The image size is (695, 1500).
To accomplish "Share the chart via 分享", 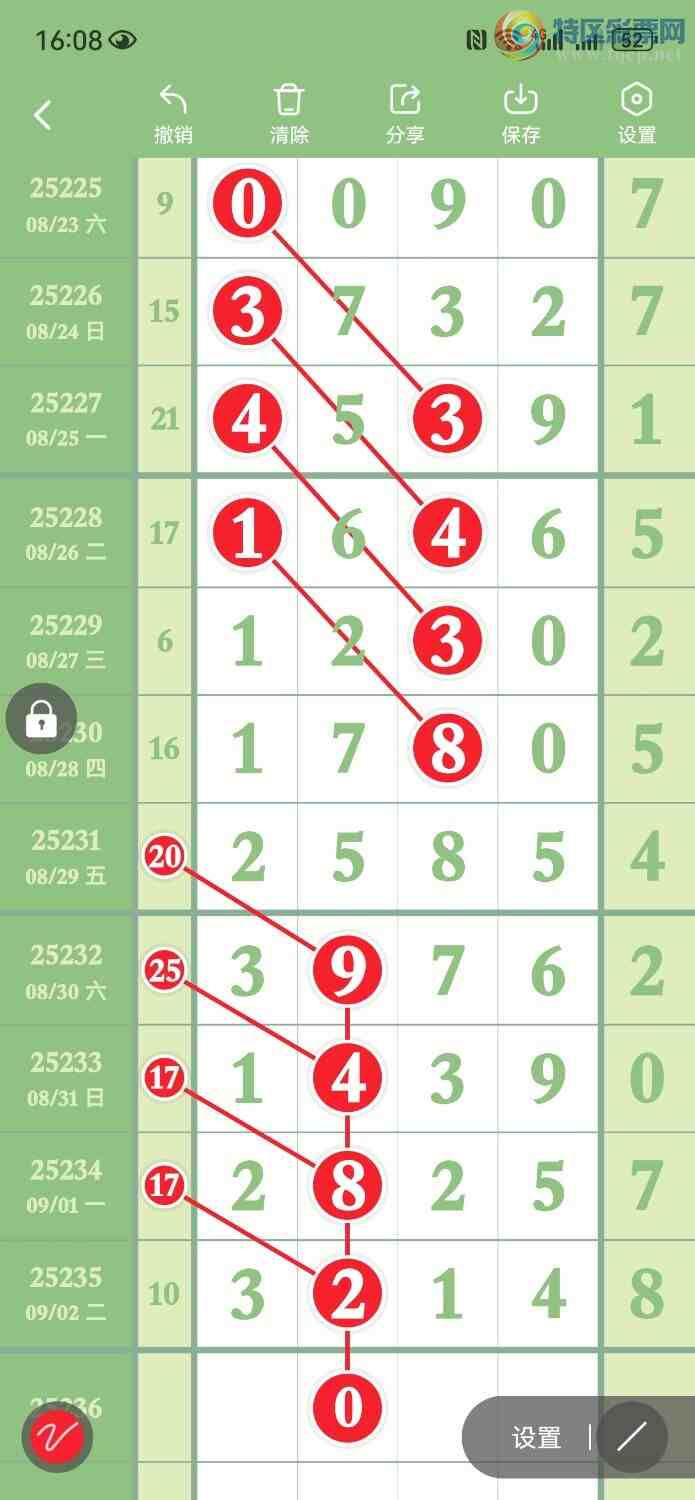I will click(x=405, y=115).
